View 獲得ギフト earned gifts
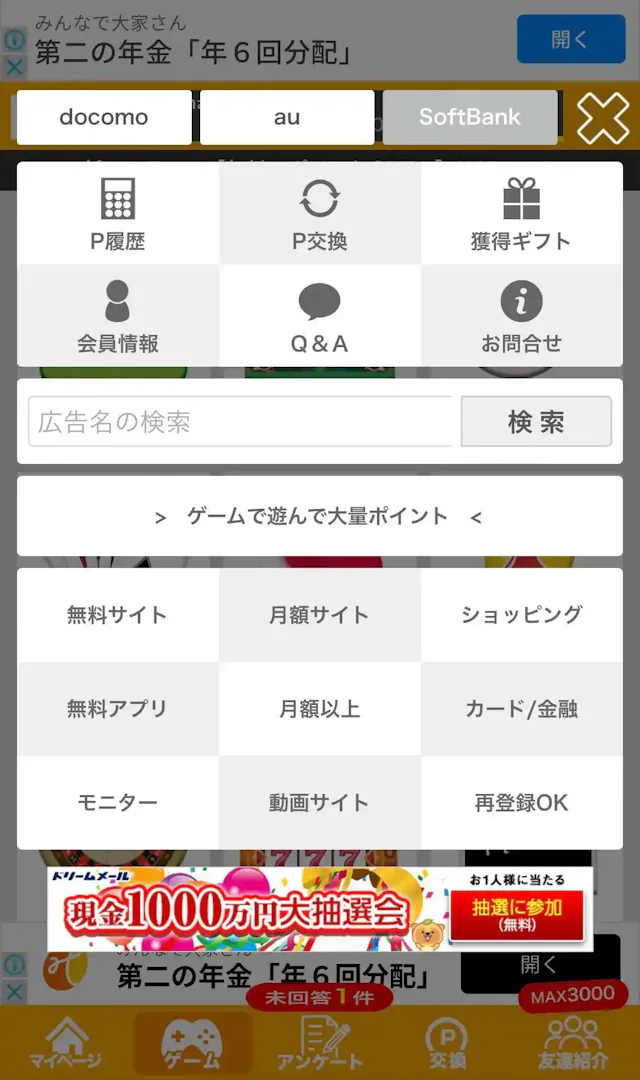The width and height of the screenshot is (640, 1080). coord(521,214)
